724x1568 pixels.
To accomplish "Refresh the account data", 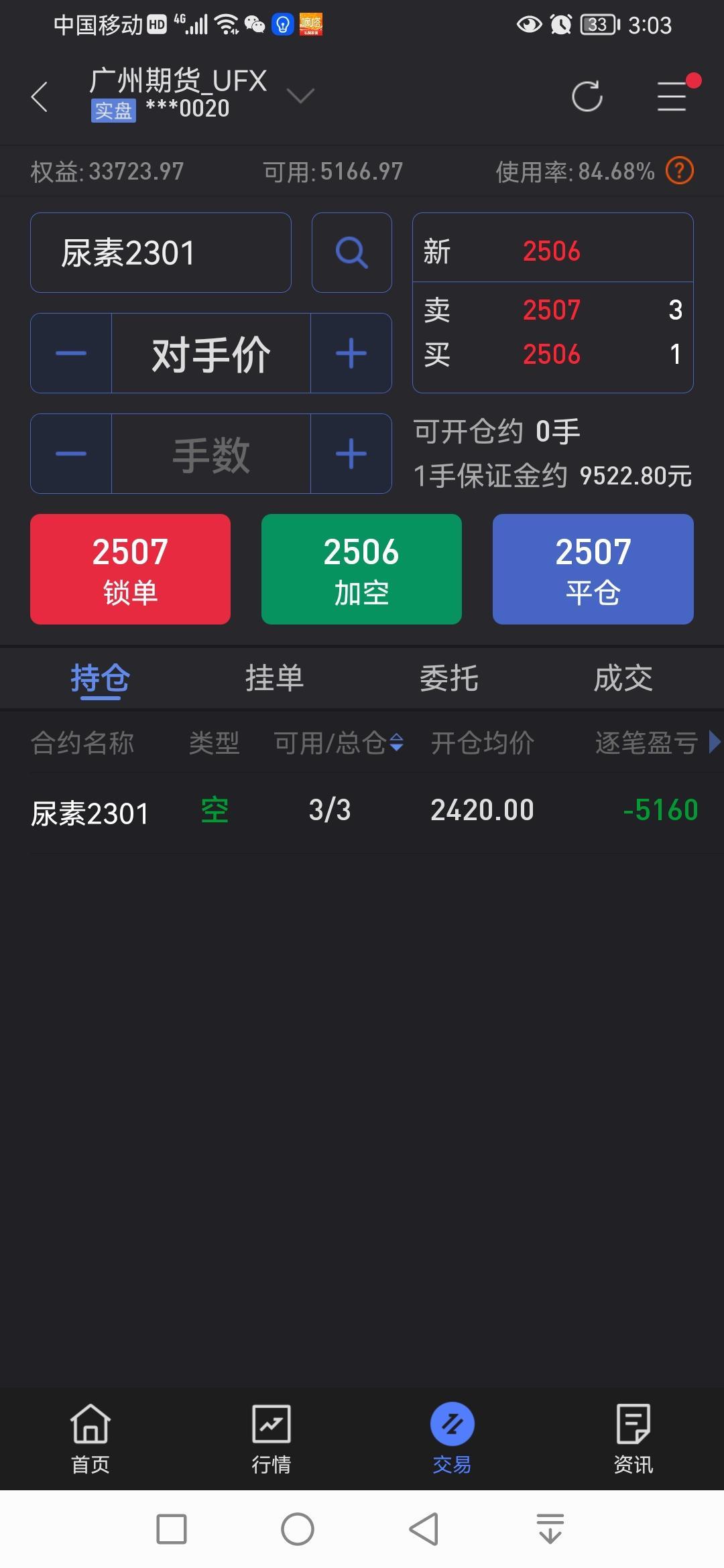I will pos(587,96).
